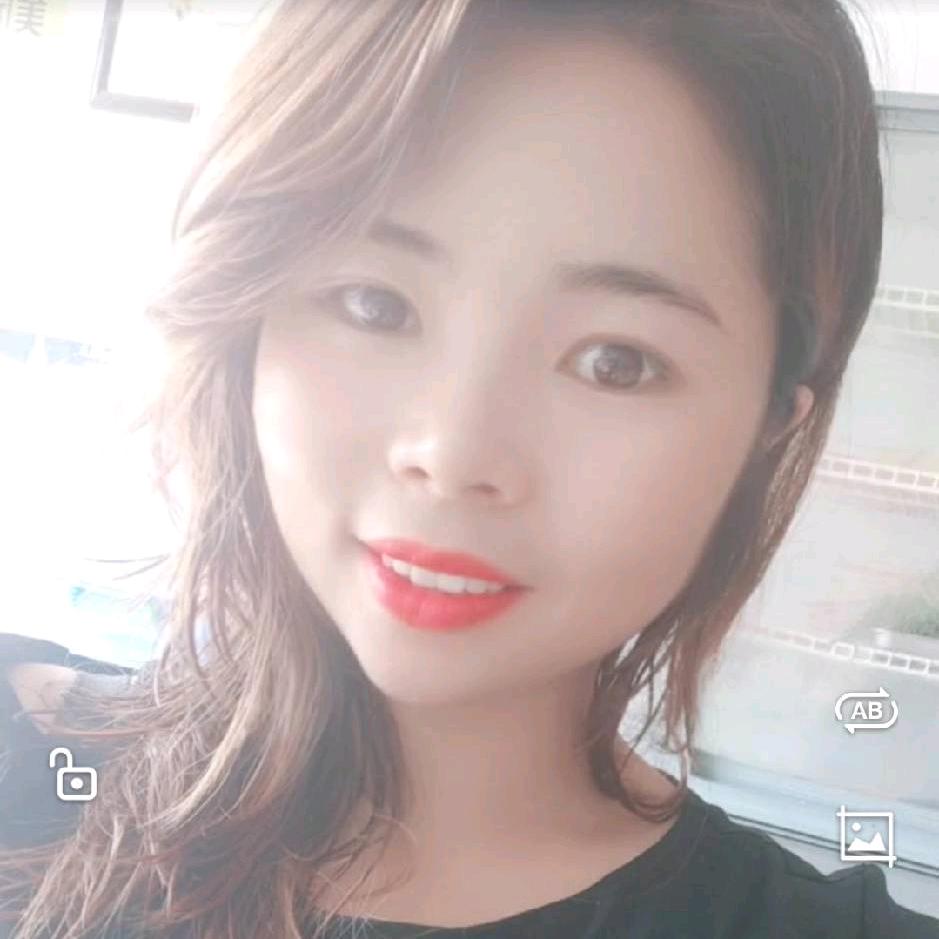
Task: Enable A-B repeat loop
Action: pyautogui.click(x=865, y=710)
